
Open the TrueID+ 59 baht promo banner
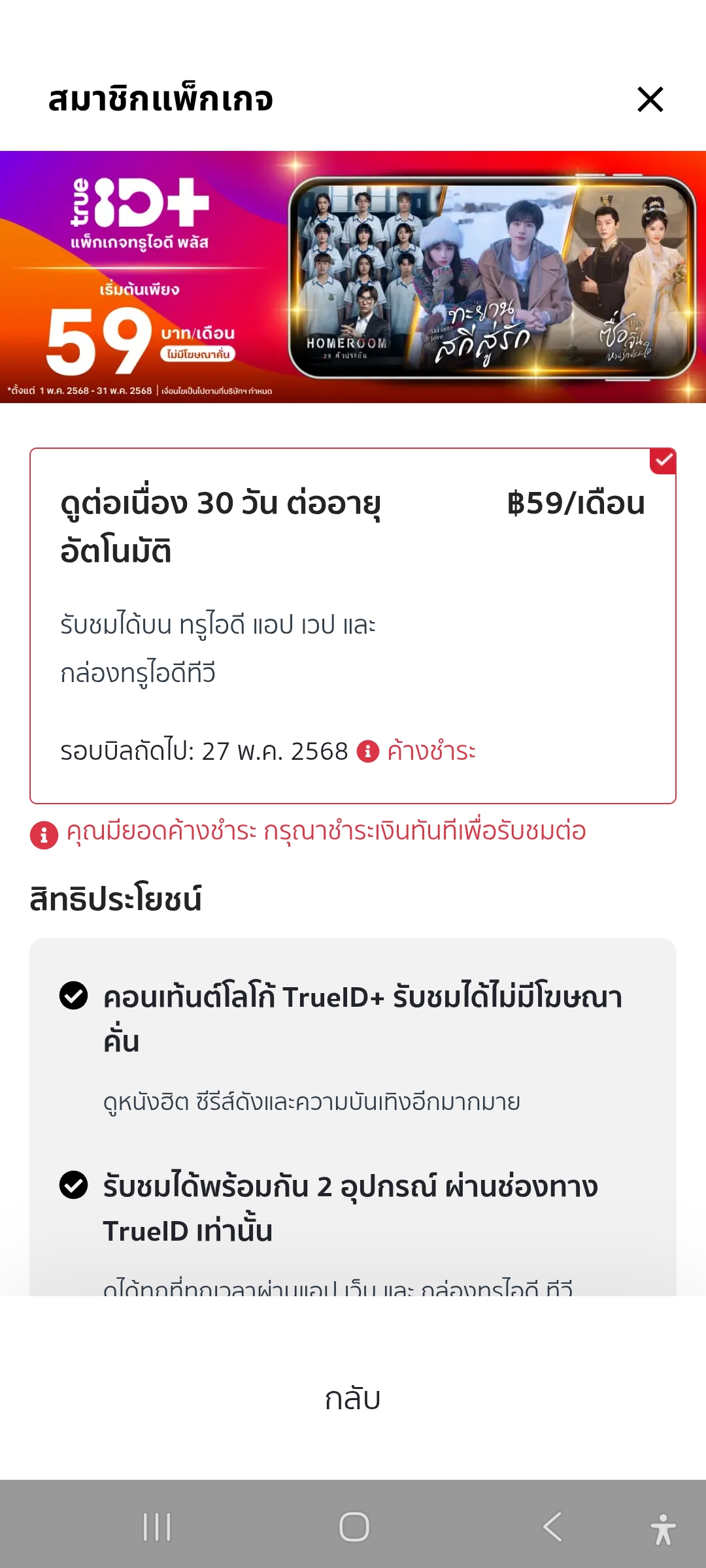[x=353, y=276]
